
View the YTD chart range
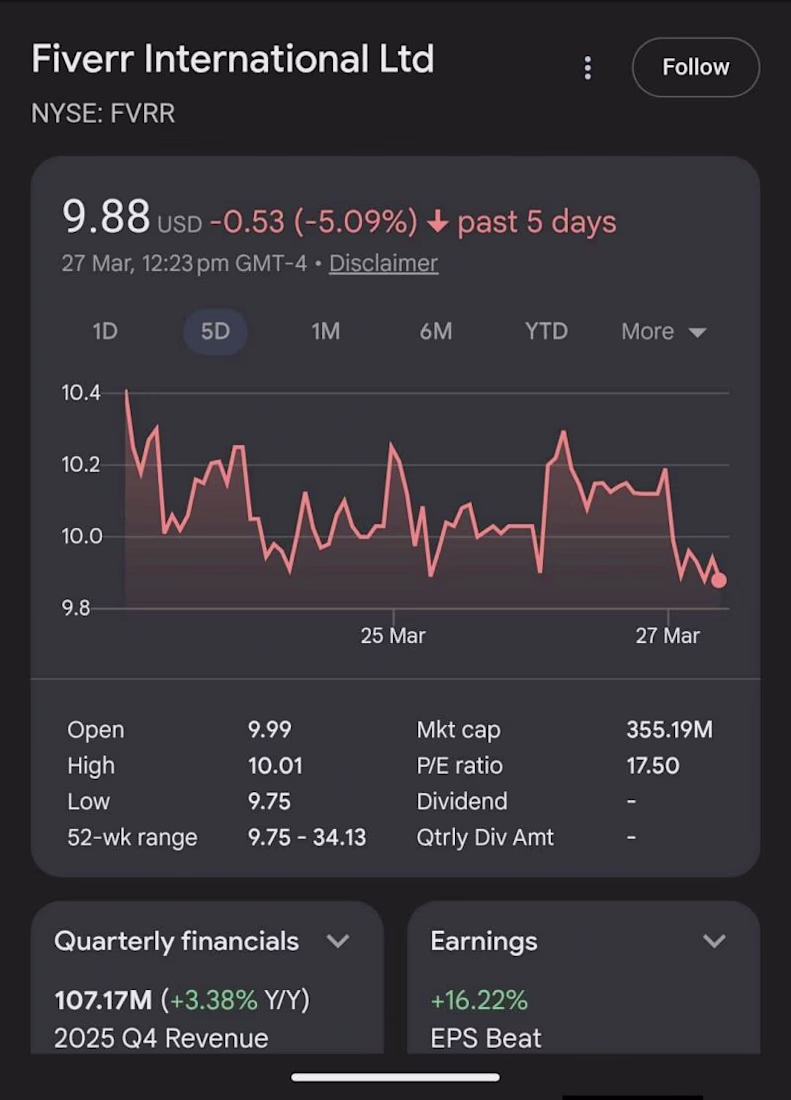546,331
